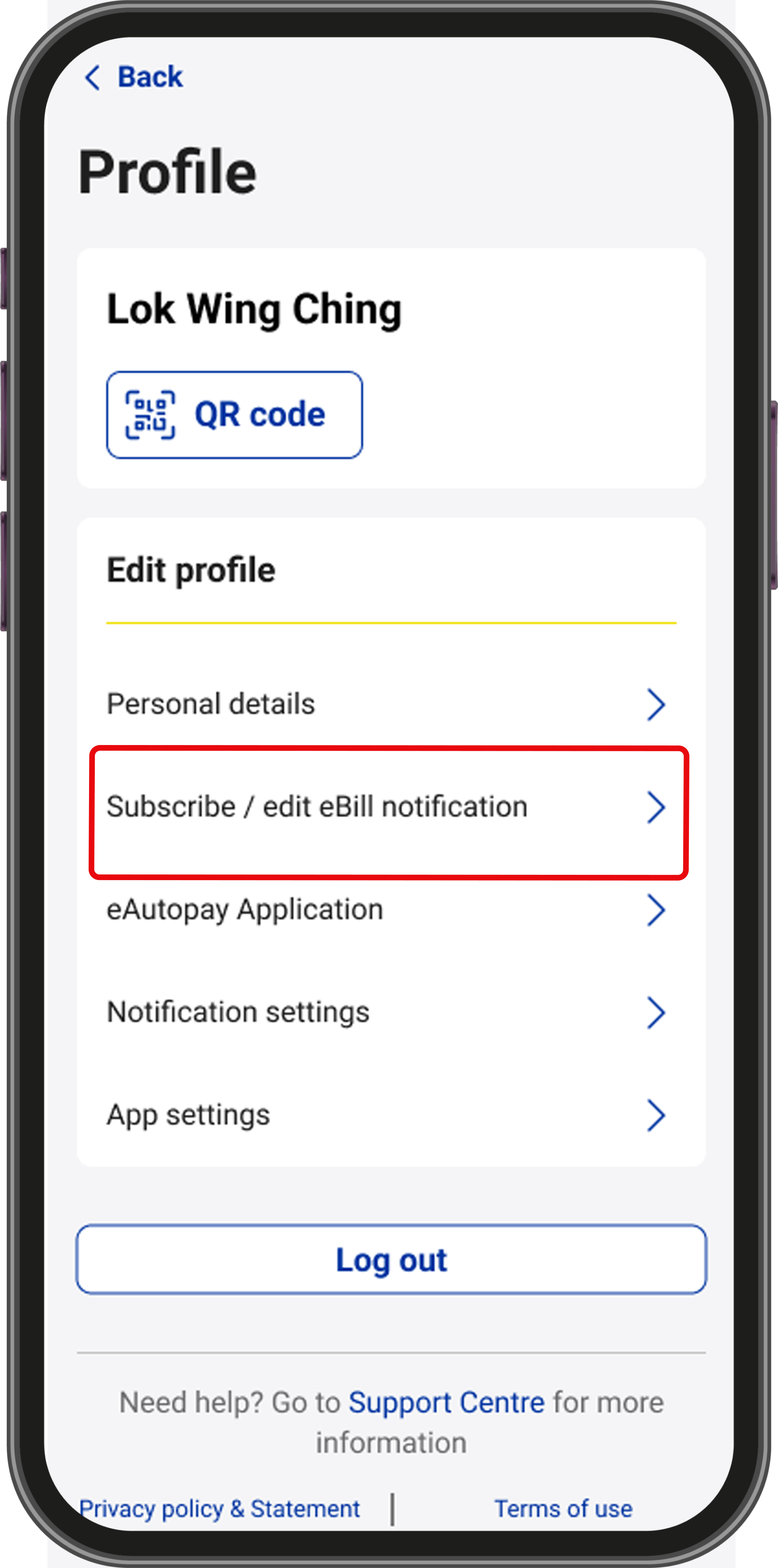Open Personal details
The image size is (778, 1568).
(x=387, y=704)
